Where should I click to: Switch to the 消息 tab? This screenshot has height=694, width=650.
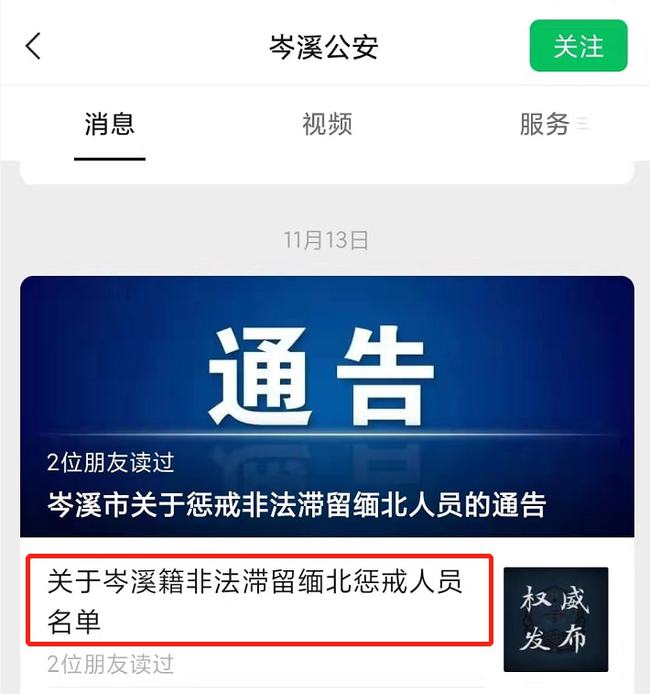(x=110, y=125)
